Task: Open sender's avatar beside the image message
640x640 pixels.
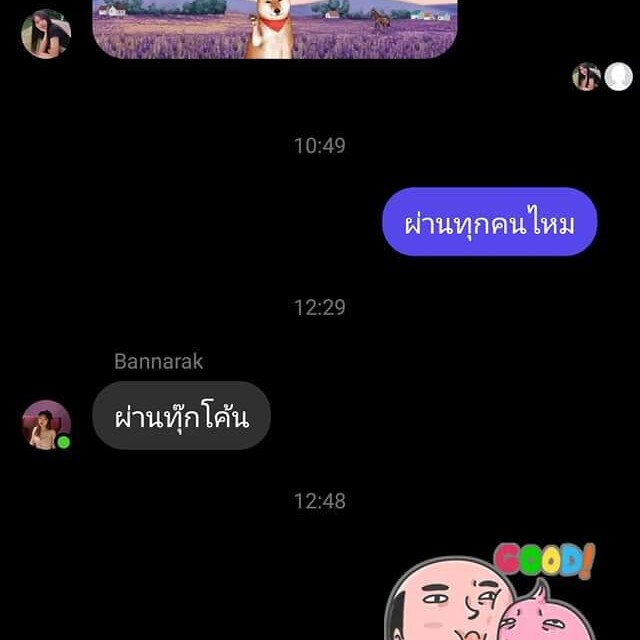Action: pos(46,33)
